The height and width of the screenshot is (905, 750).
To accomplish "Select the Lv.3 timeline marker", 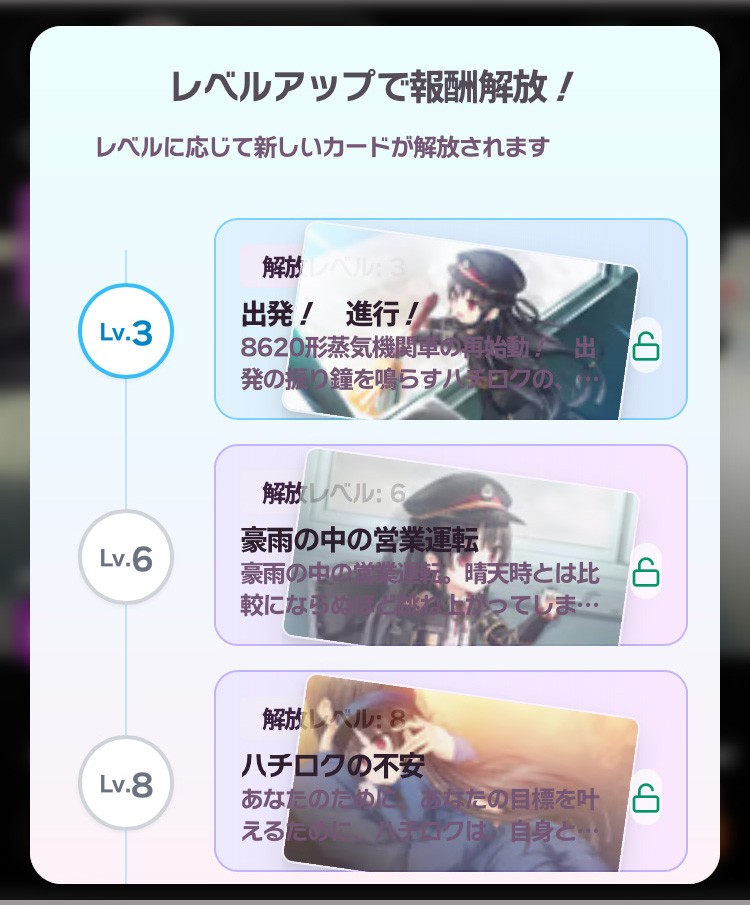I will point(126,332).
